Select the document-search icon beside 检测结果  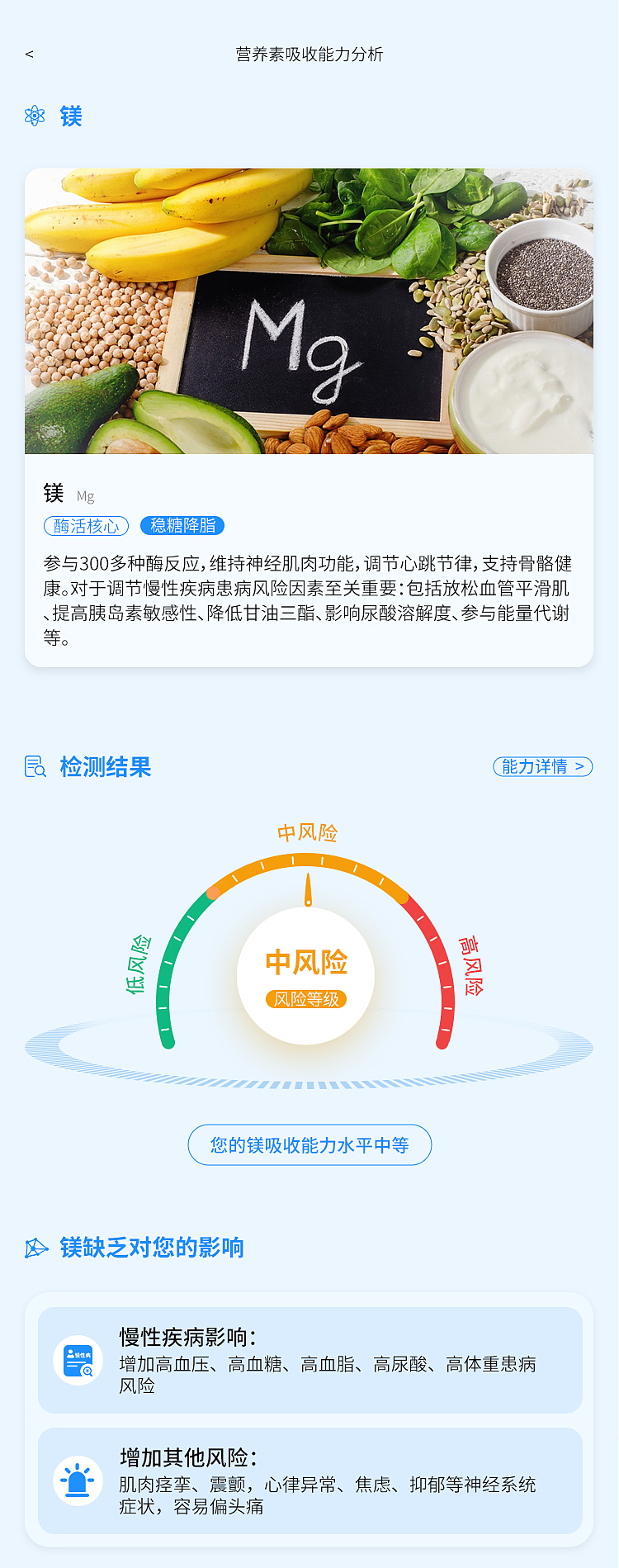click(35, 766)
